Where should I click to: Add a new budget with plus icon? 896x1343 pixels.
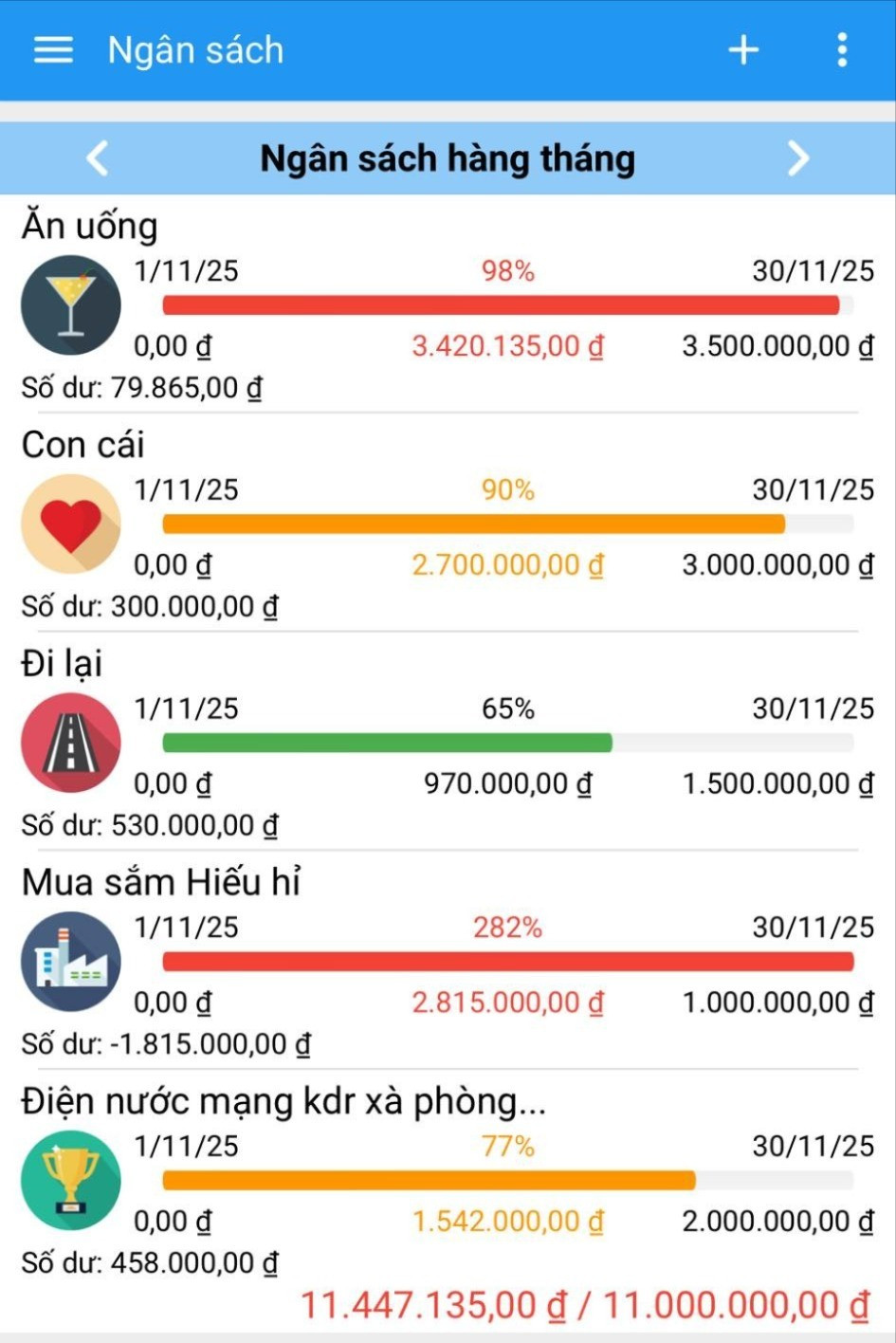(743, 50)
